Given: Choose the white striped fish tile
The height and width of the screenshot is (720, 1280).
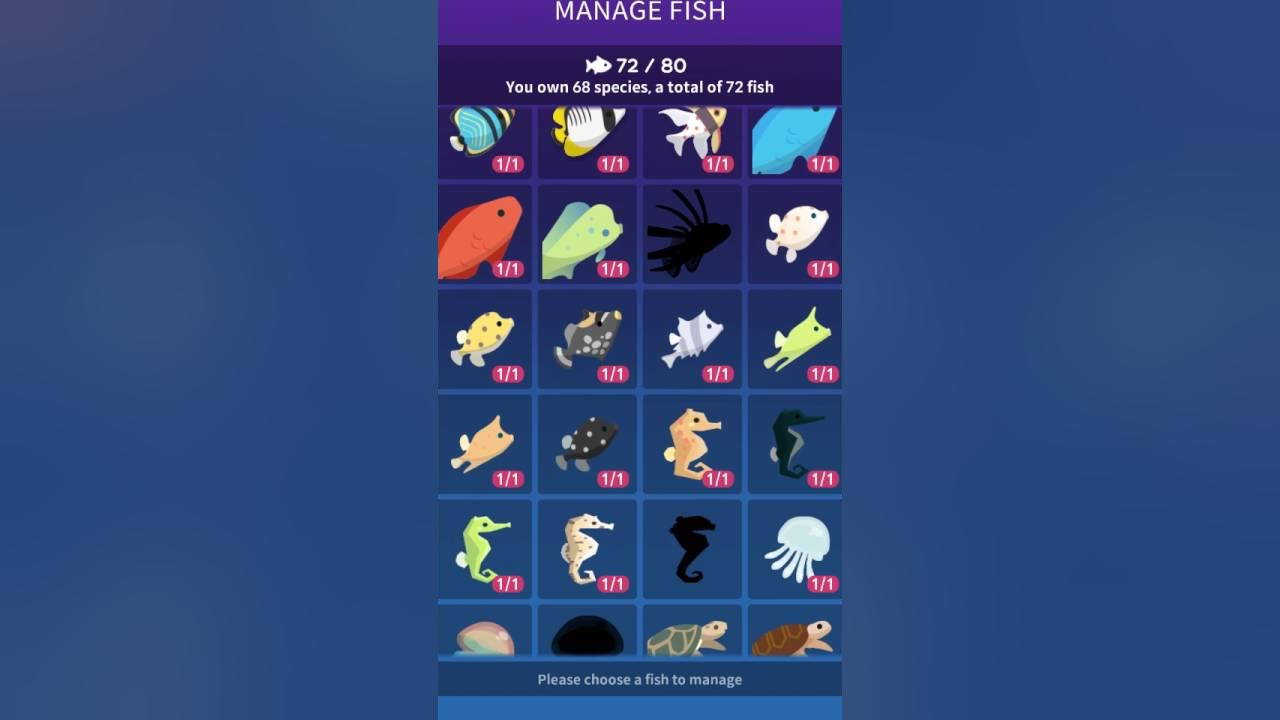Looking at the screenshot, I should click(x=692, y=339).
